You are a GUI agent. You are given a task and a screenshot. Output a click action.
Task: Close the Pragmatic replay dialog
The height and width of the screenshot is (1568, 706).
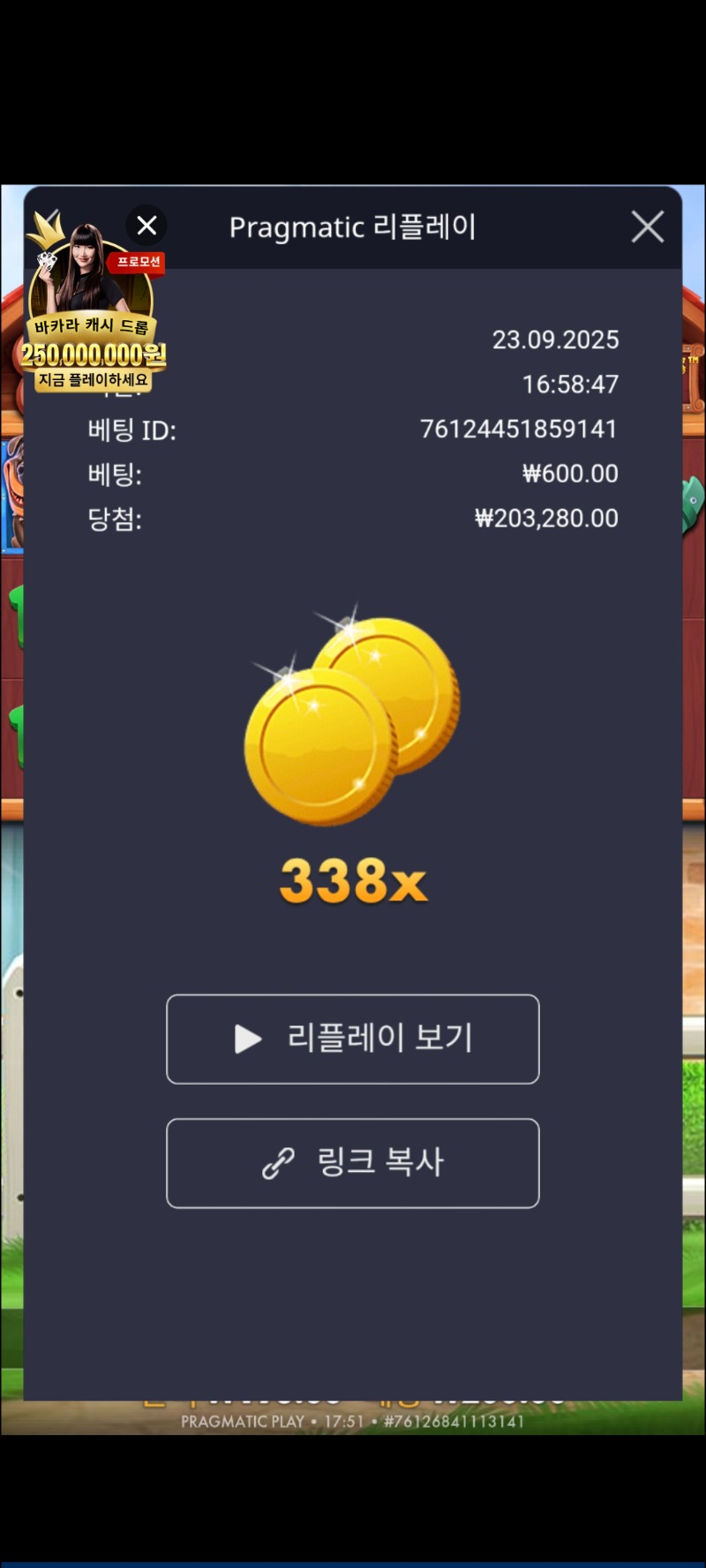[x=647, y=228]
